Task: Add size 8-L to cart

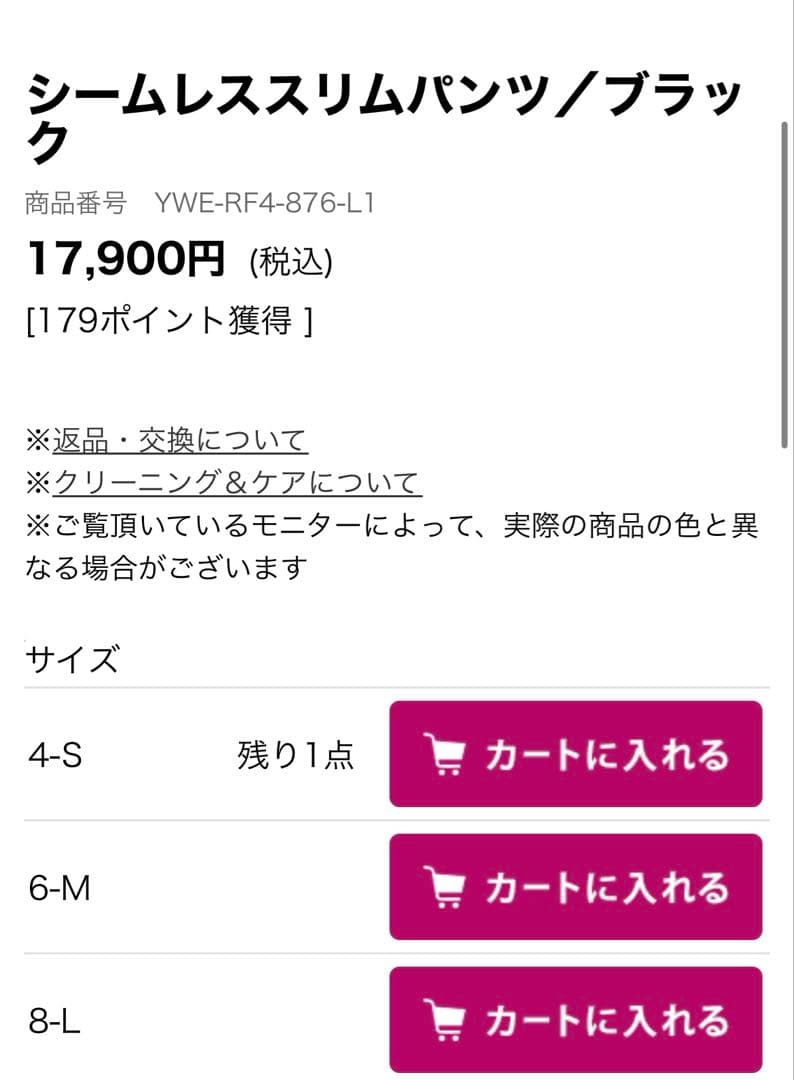Action: coord(575,1019)
